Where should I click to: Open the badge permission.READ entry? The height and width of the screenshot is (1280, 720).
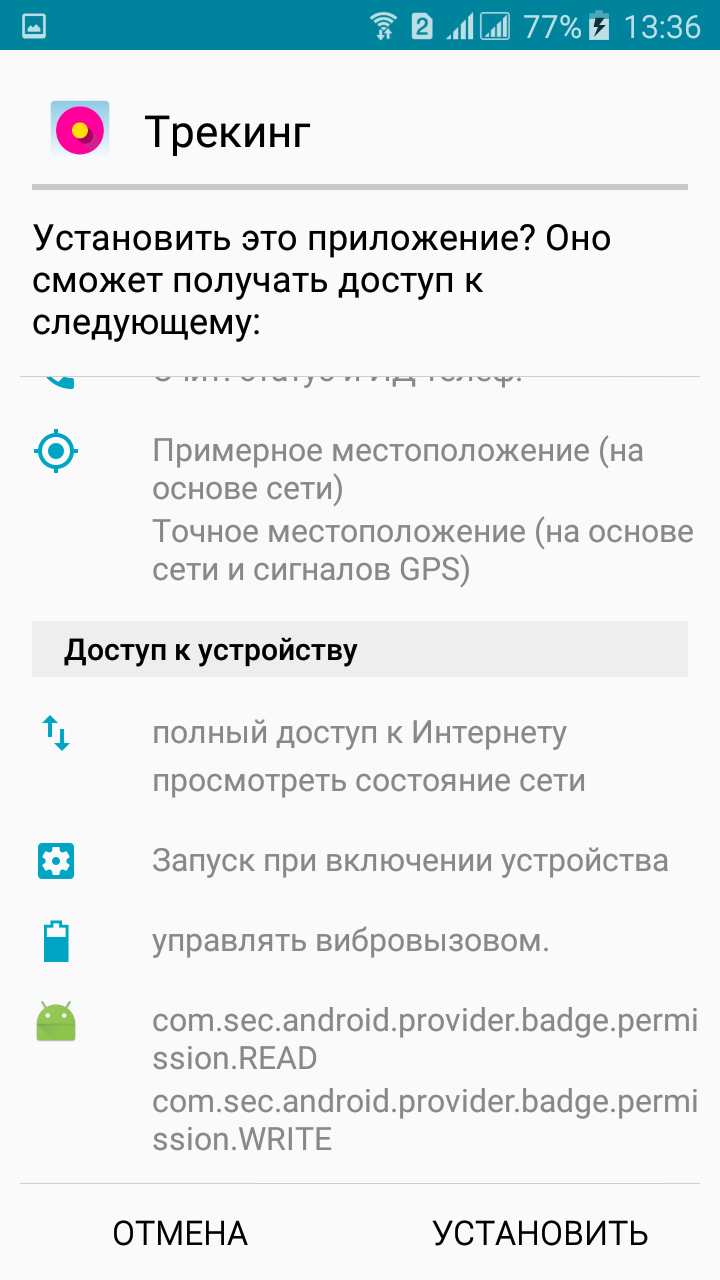(424, 1038)
